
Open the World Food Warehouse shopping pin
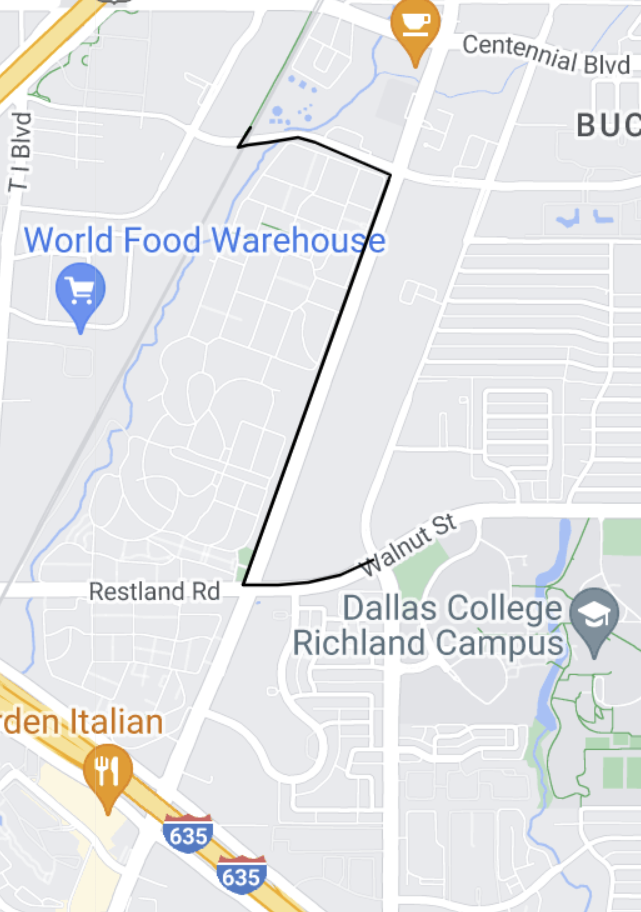(x=81, y=292)
